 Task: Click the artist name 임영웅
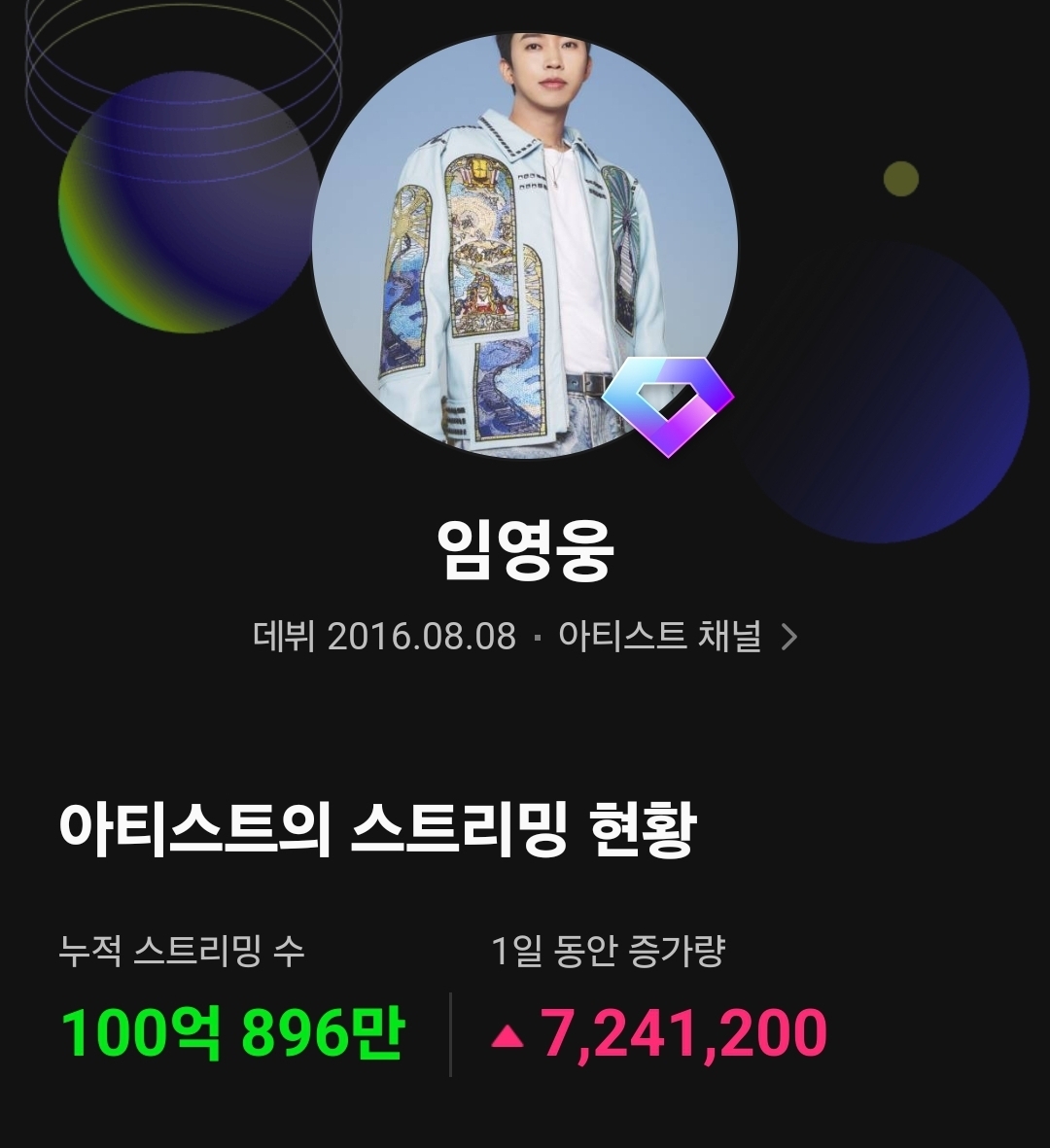(525, 550)
